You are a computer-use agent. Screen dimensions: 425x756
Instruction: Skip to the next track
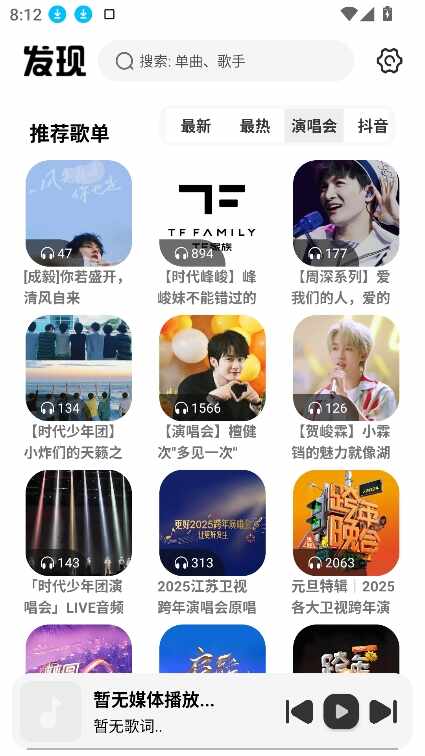383,712
